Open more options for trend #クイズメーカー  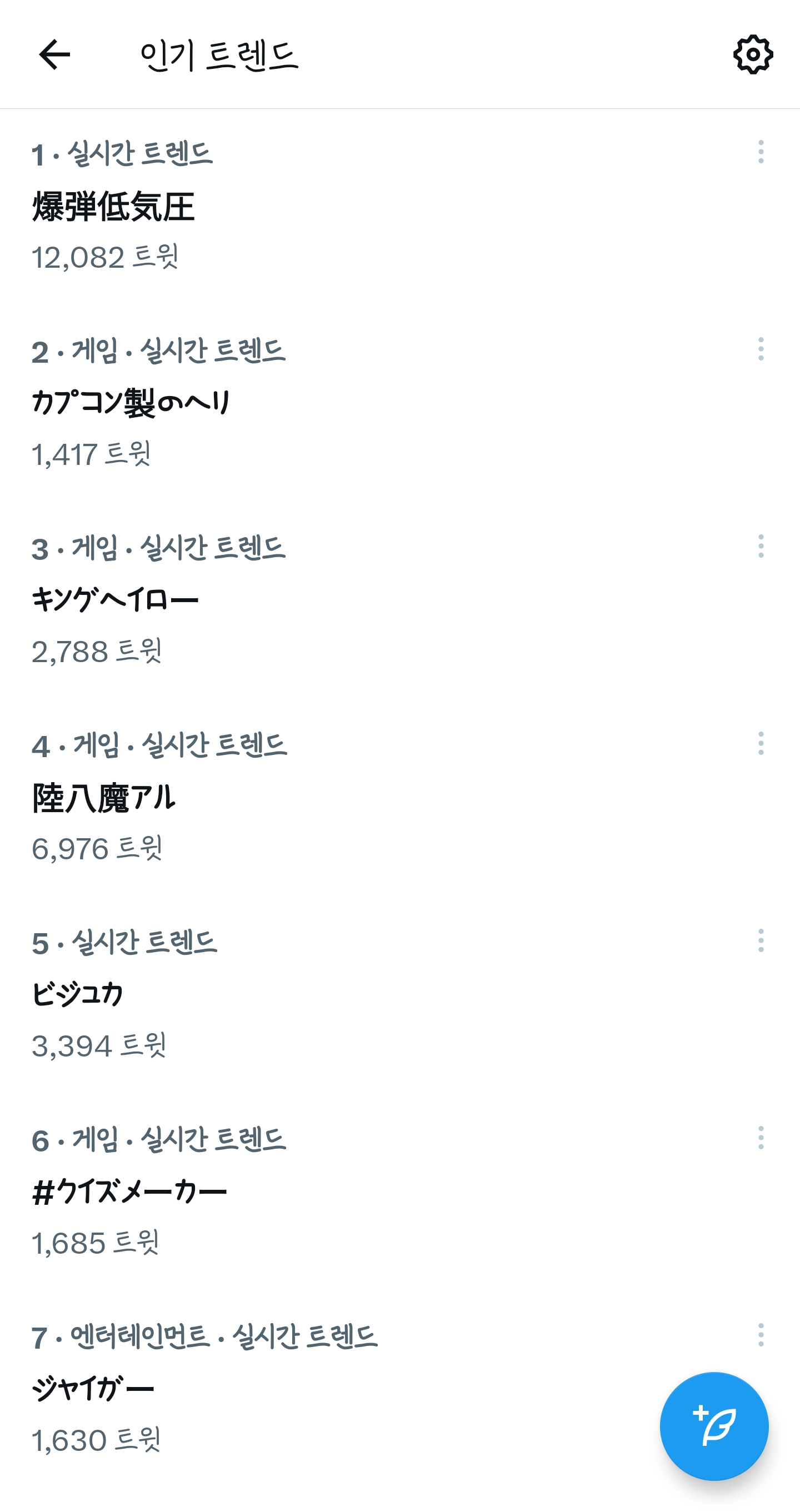pyautogui.click(x=761, y=1138)
